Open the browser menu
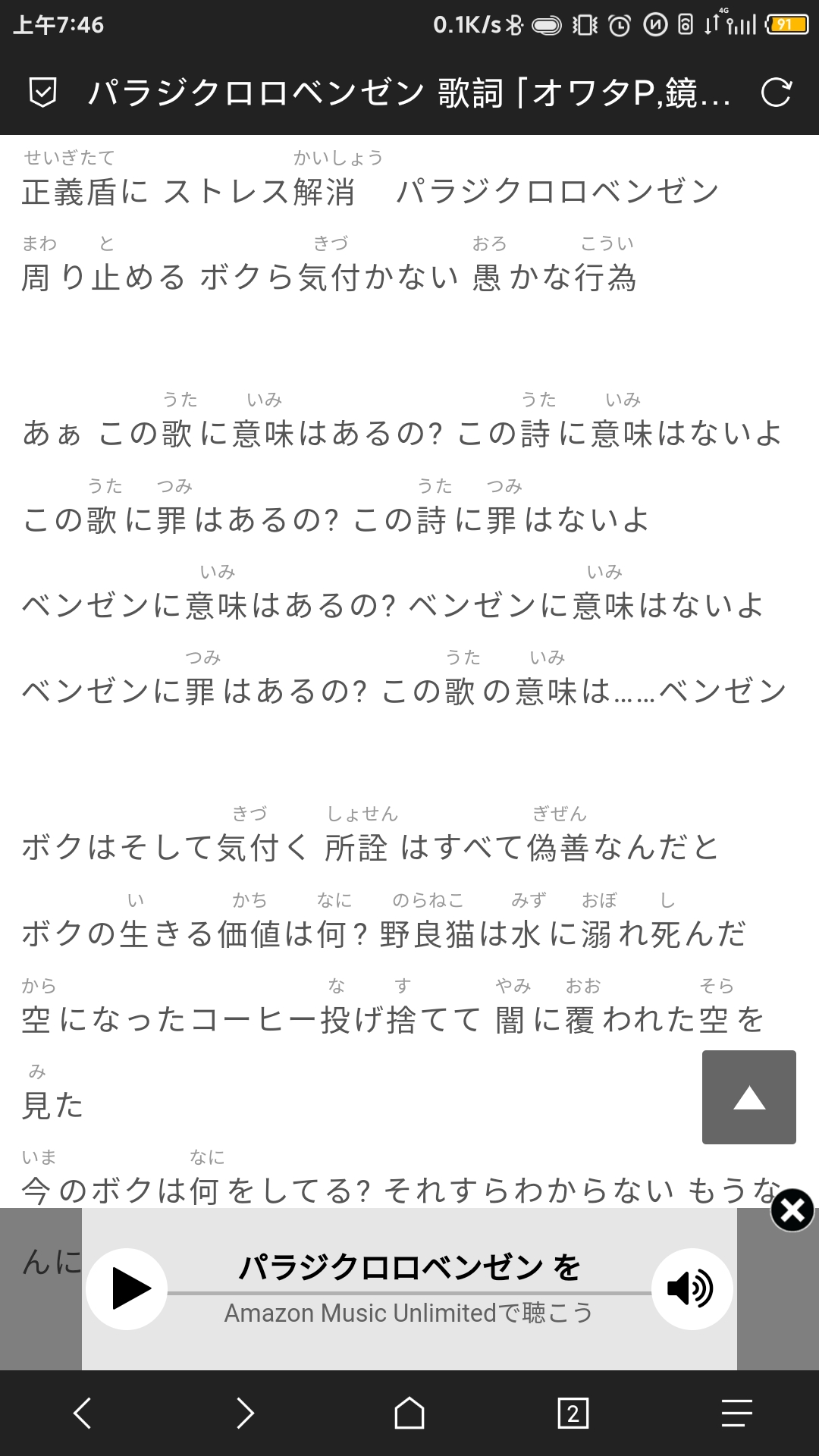The height and width of the screenshot is (1456, 819). tap(736, 1414)
